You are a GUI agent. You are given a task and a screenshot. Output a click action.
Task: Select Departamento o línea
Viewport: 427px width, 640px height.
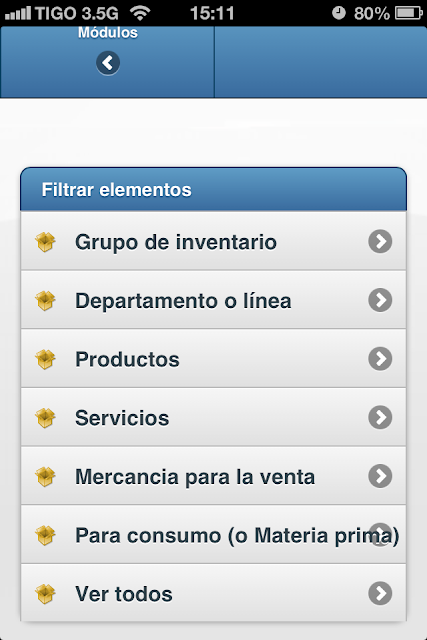tap(214, 300)
